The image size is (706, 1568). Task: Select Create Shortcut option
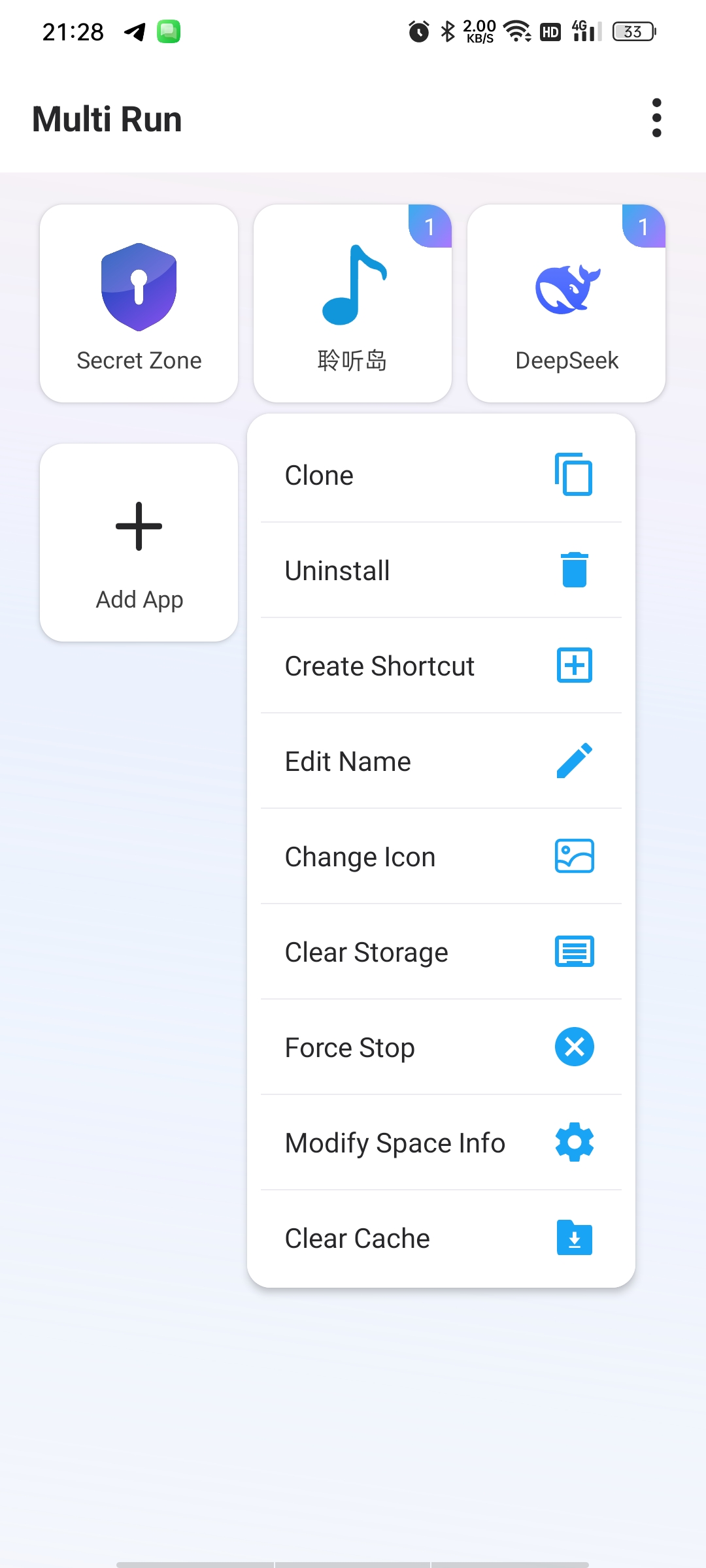[x=441, y=666]
